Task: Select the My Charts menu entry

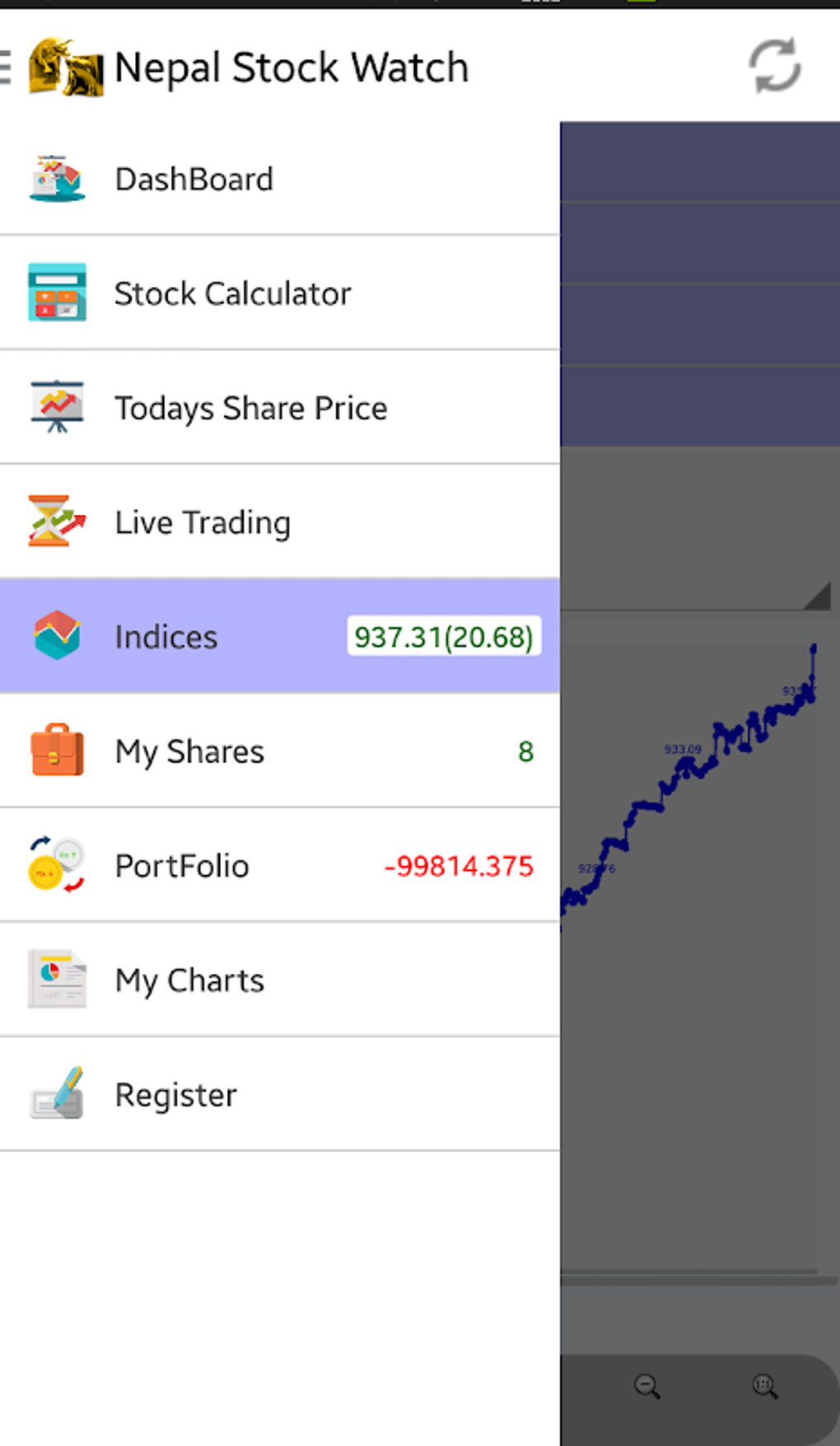Action: (x=189, y=980)
